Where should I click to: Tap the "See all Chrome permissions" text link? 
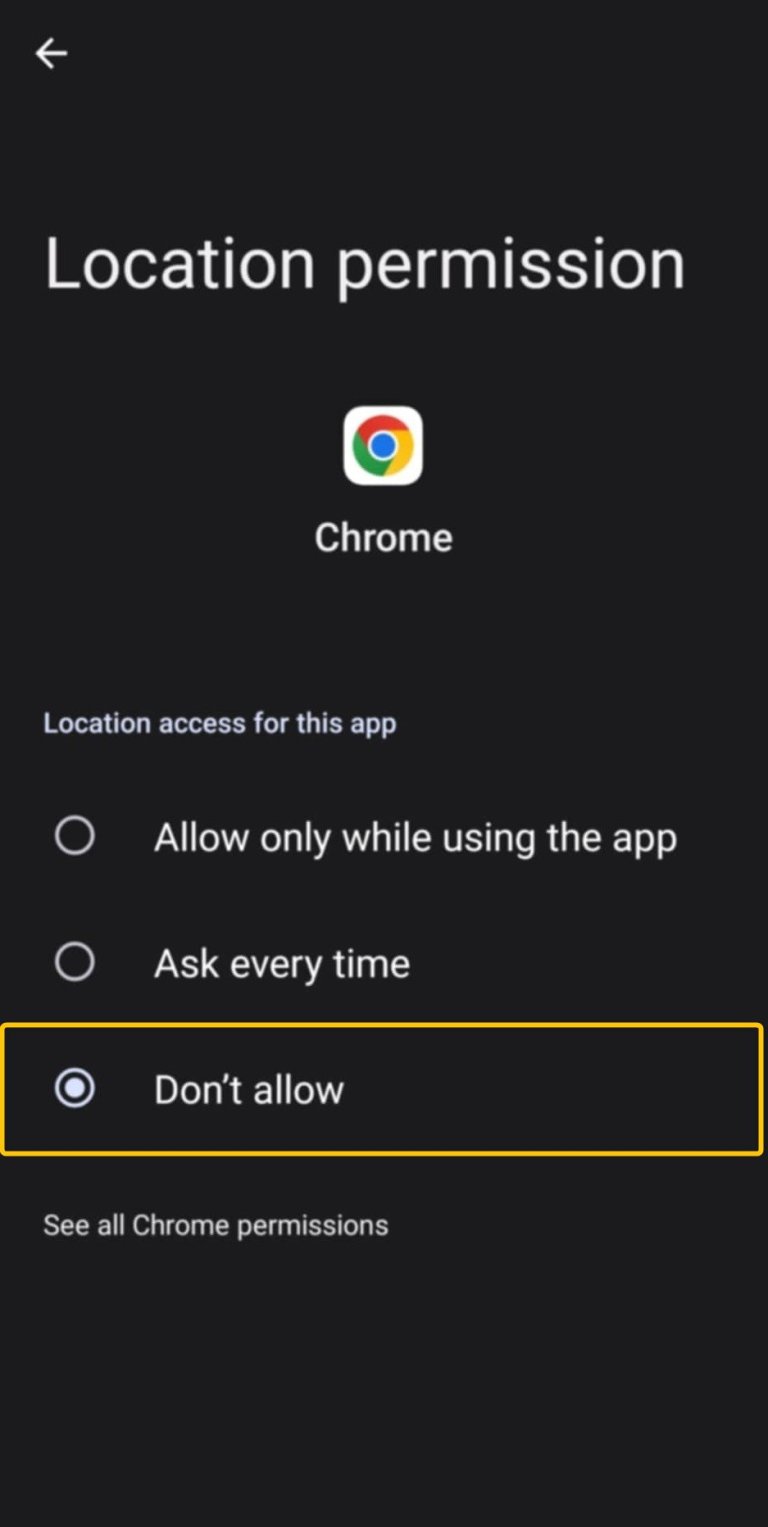coord(215,1224)
